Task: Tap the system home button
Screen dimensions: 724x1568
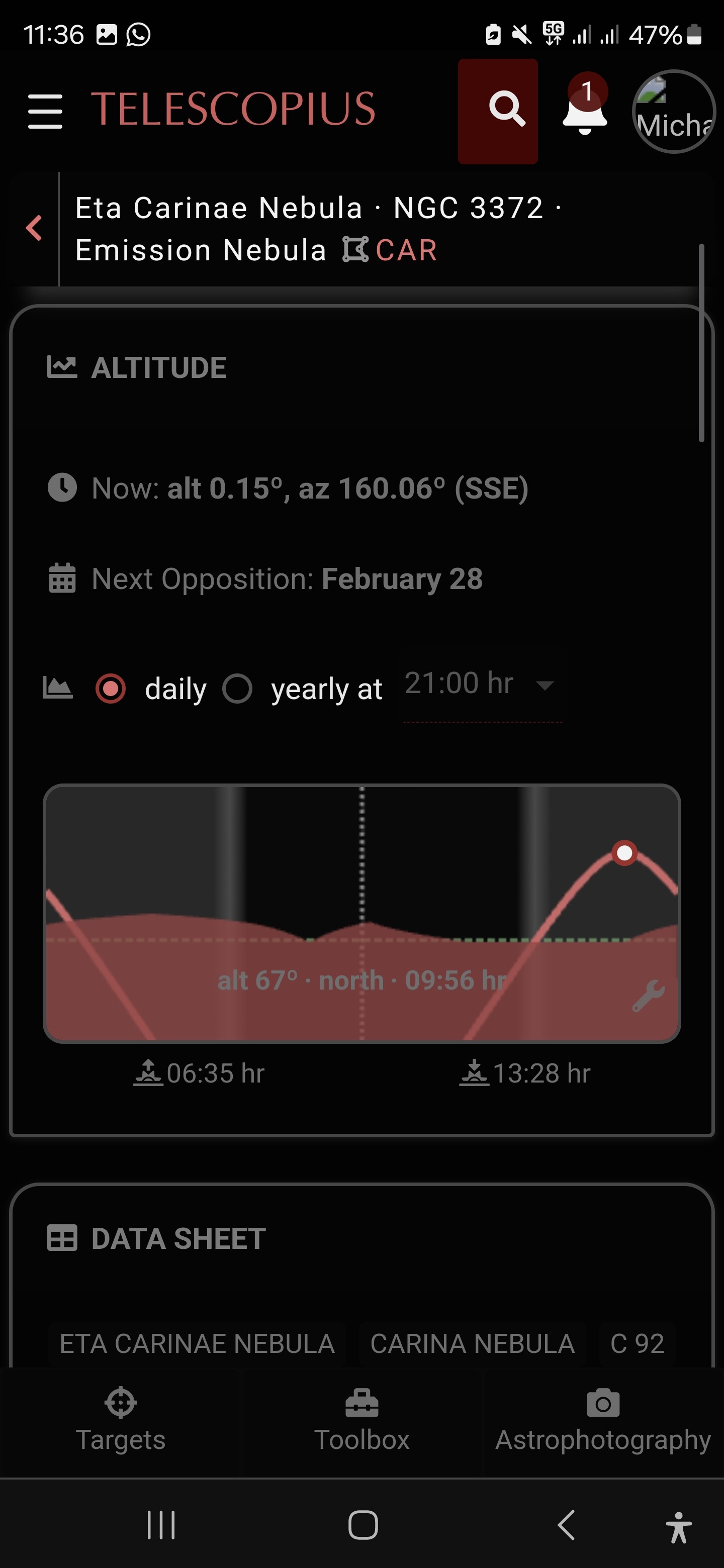Action: click(363, 1525)
